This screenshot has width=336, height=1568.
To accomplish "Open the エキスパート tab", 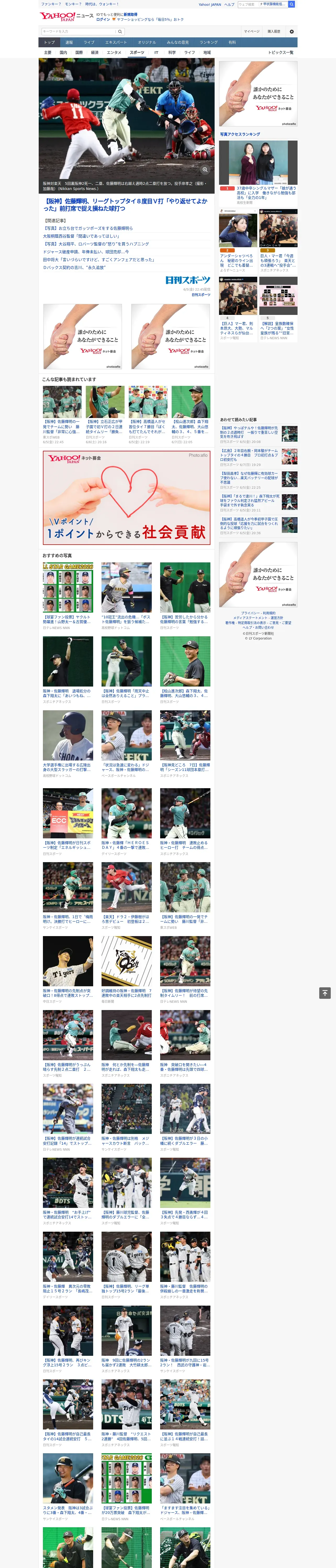I will coord(116,43).
